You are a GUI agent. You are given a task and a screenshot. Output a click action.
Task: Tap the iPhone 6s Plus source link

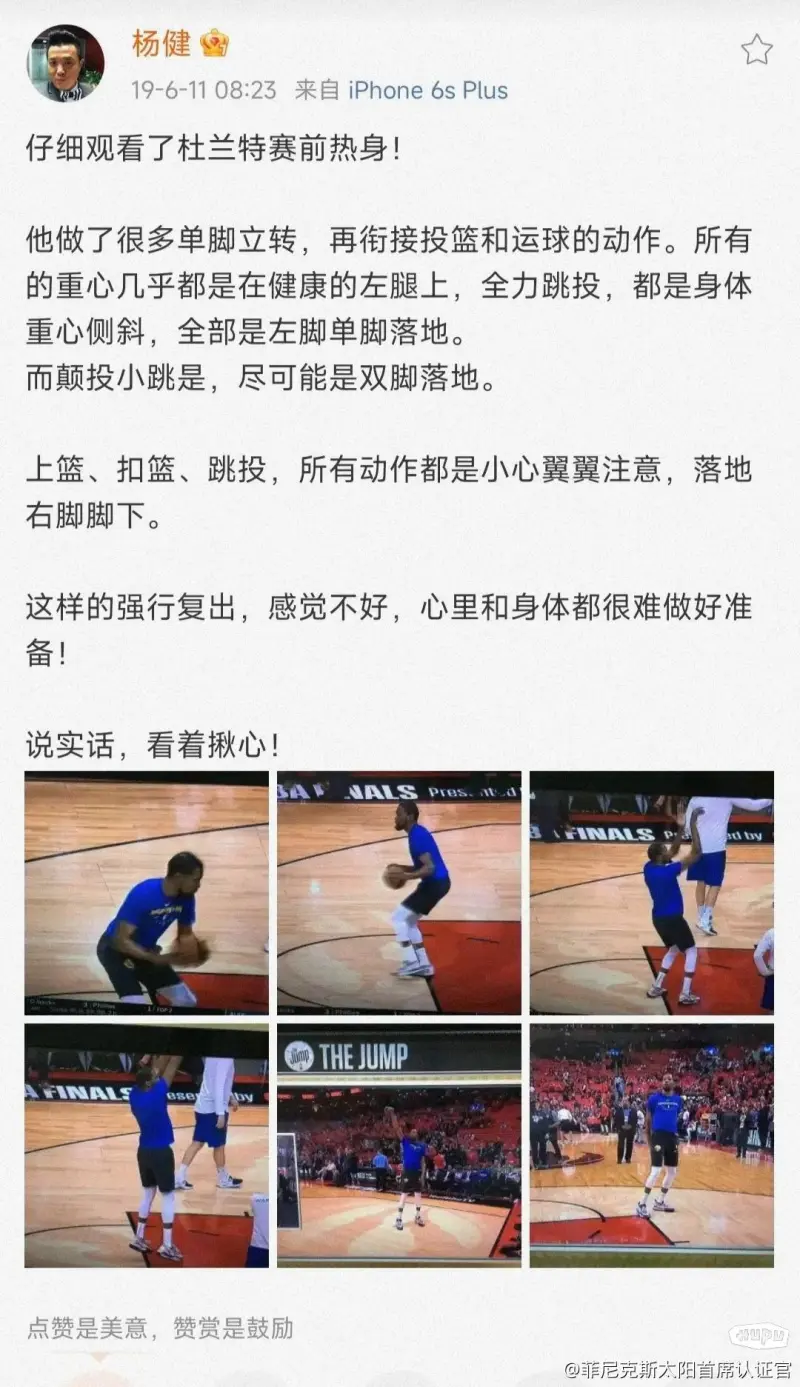click(x=428, y=90)
